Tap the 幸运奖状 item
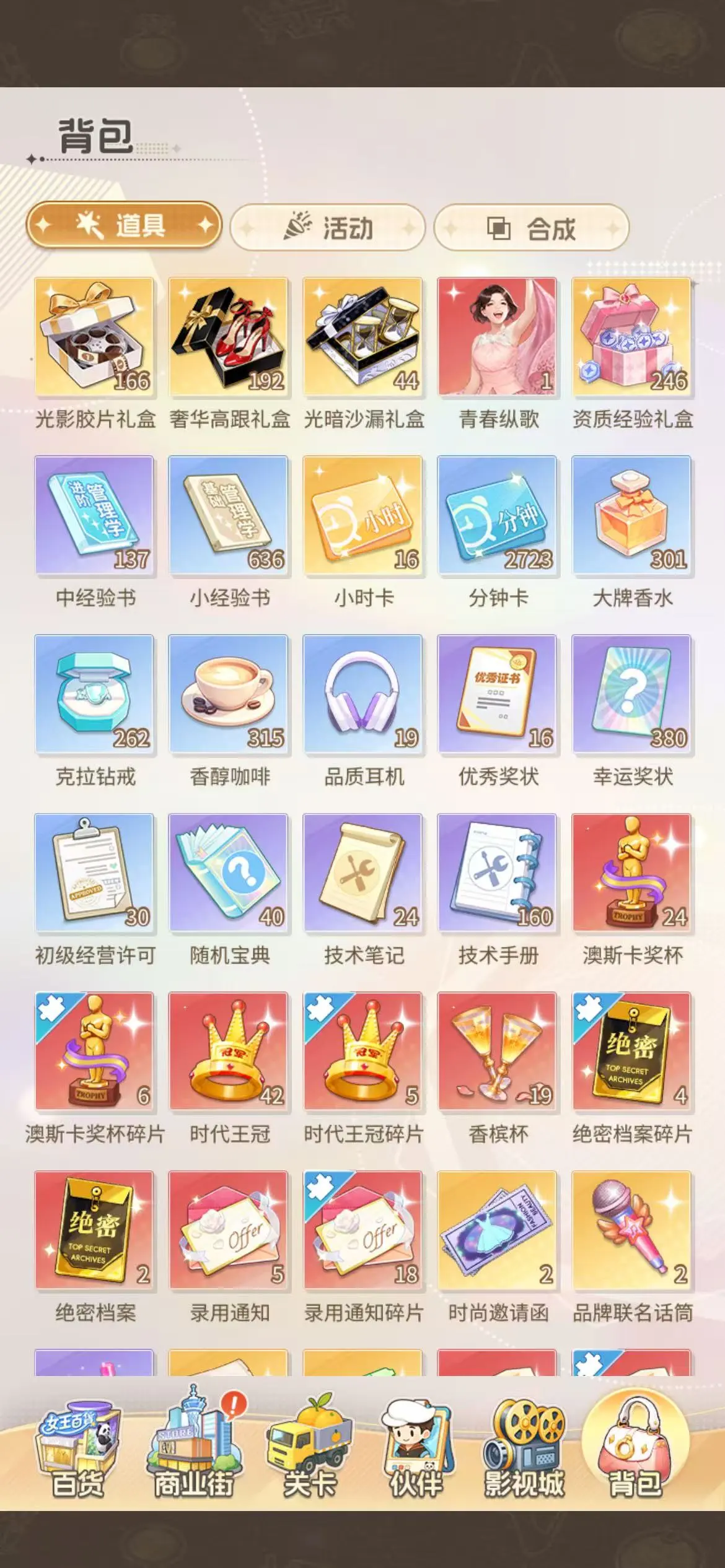Screen dimensions: 725x1568 [631, 694]
